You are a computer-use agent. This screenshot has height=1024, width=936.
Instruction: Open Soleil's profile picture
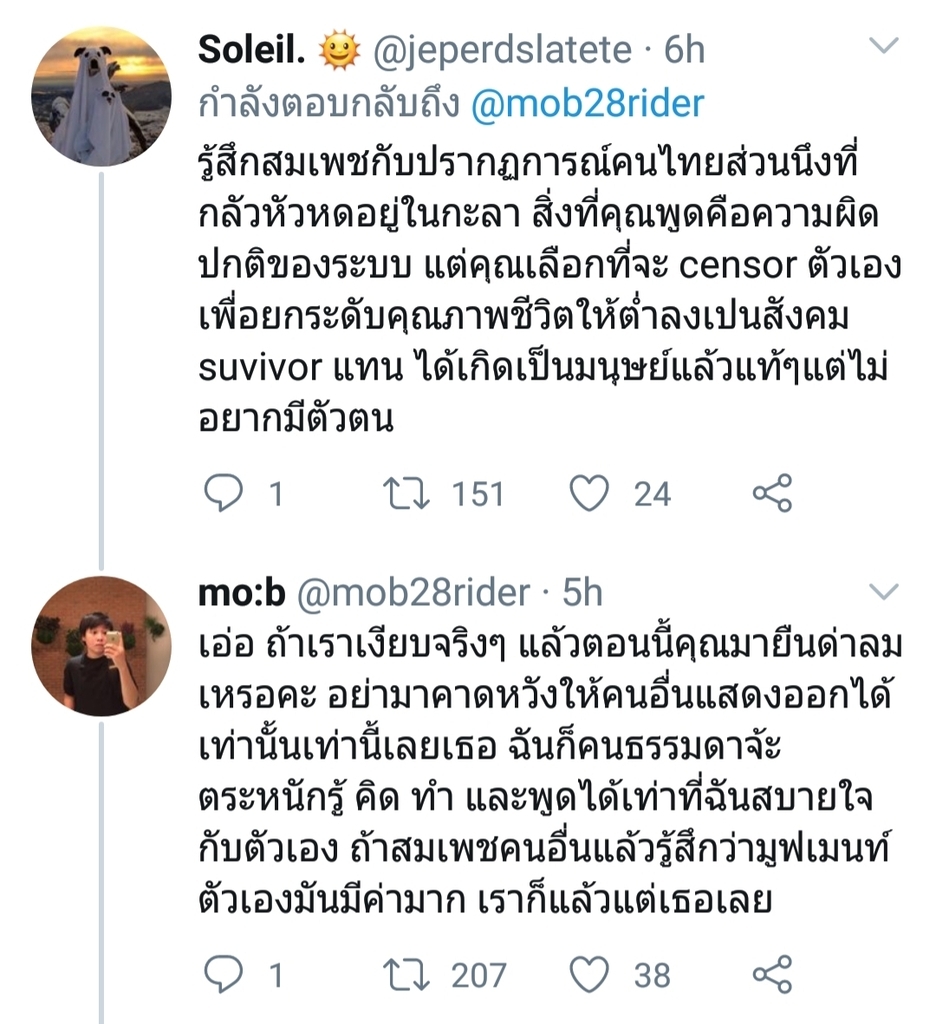[x=101, y=96]
